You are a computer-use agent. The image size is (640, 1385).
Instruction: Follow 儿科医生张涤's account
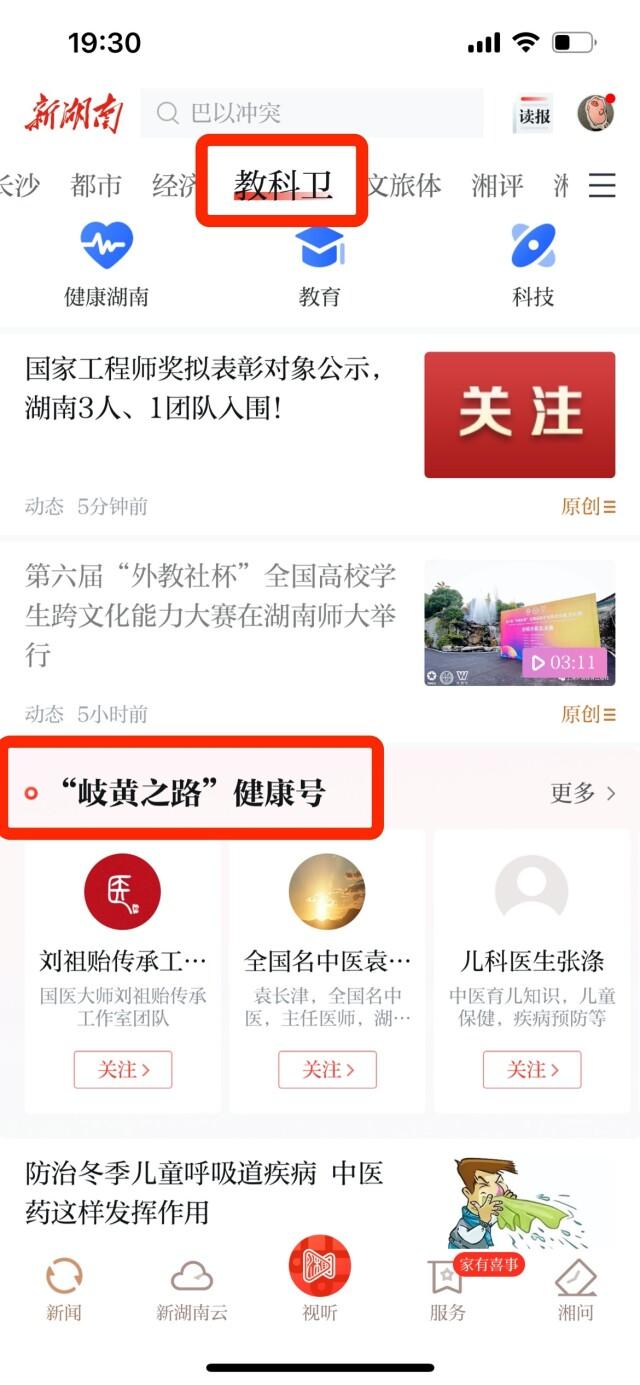[532, 1069]
